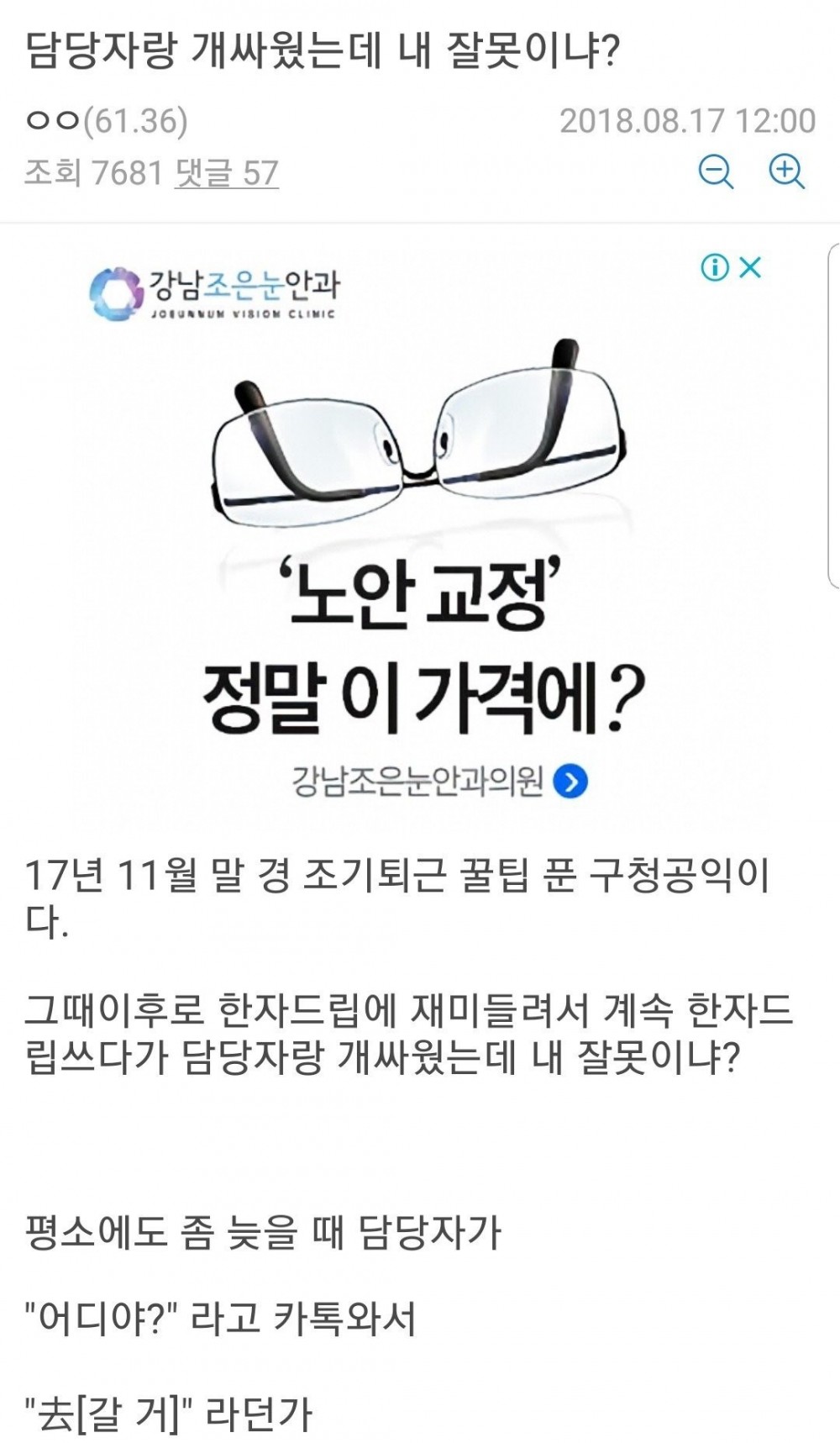Zoom out the post text
The image size is (840, 1443).
(716, 172)
